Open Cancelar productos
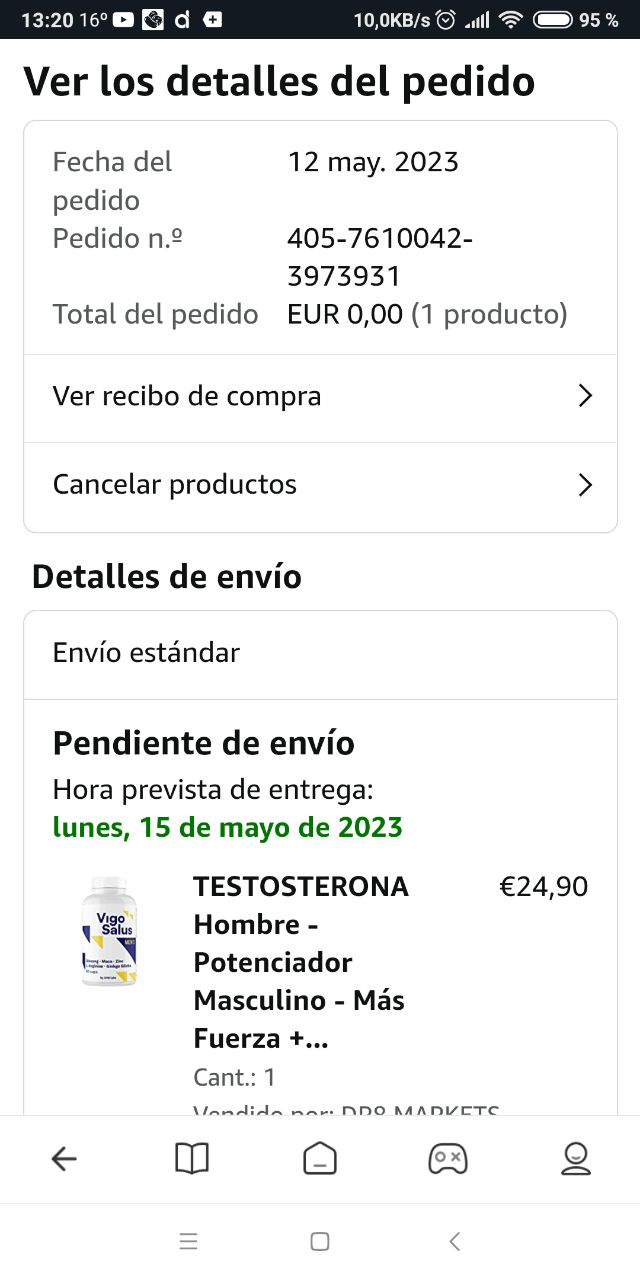This screenshot has width=640, height=1280. (x=320, y=485)
